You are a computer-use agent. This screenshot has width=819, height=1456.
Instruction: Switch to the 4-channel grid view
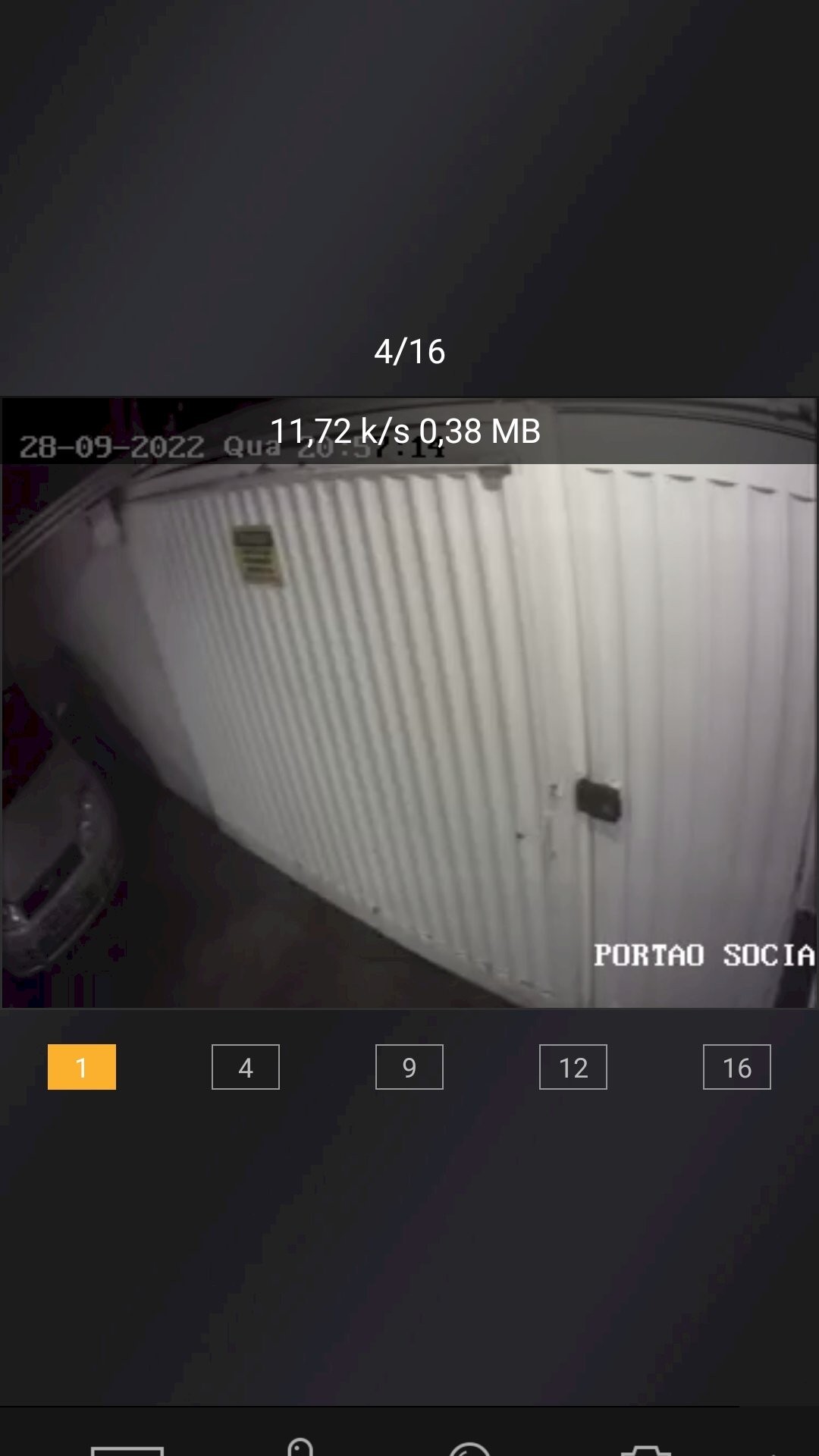(x=246, y=1067)
